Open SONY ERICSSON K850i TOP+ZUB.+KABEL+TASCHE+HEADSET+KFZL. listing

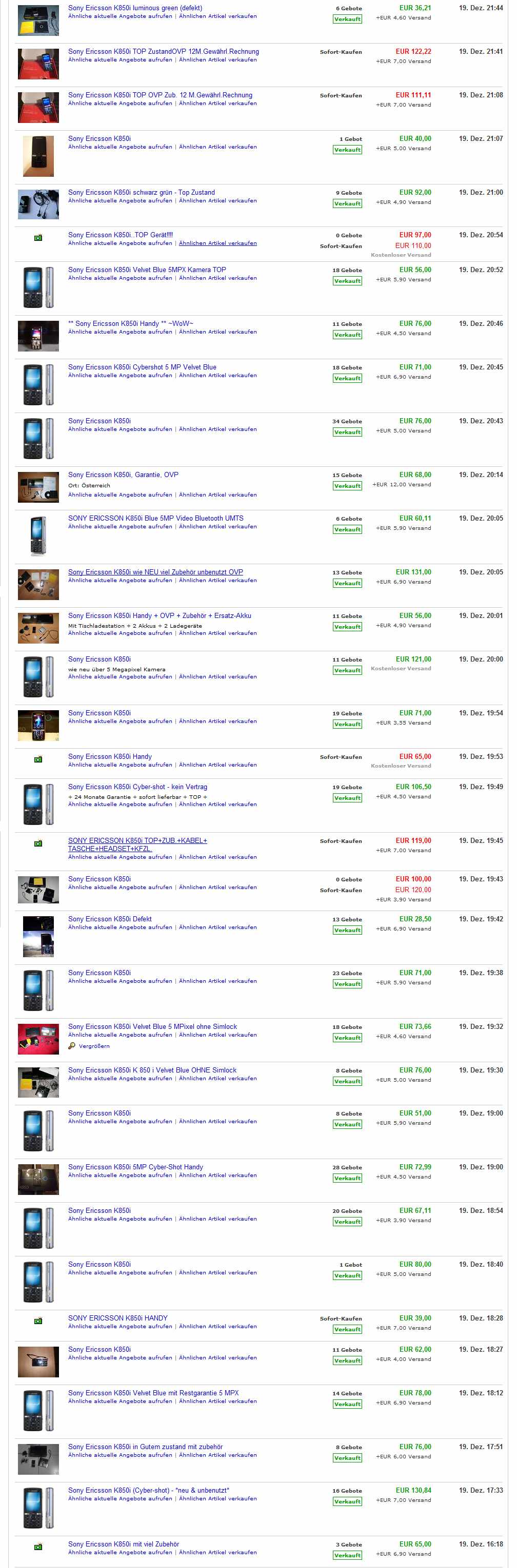coord(137,840)
